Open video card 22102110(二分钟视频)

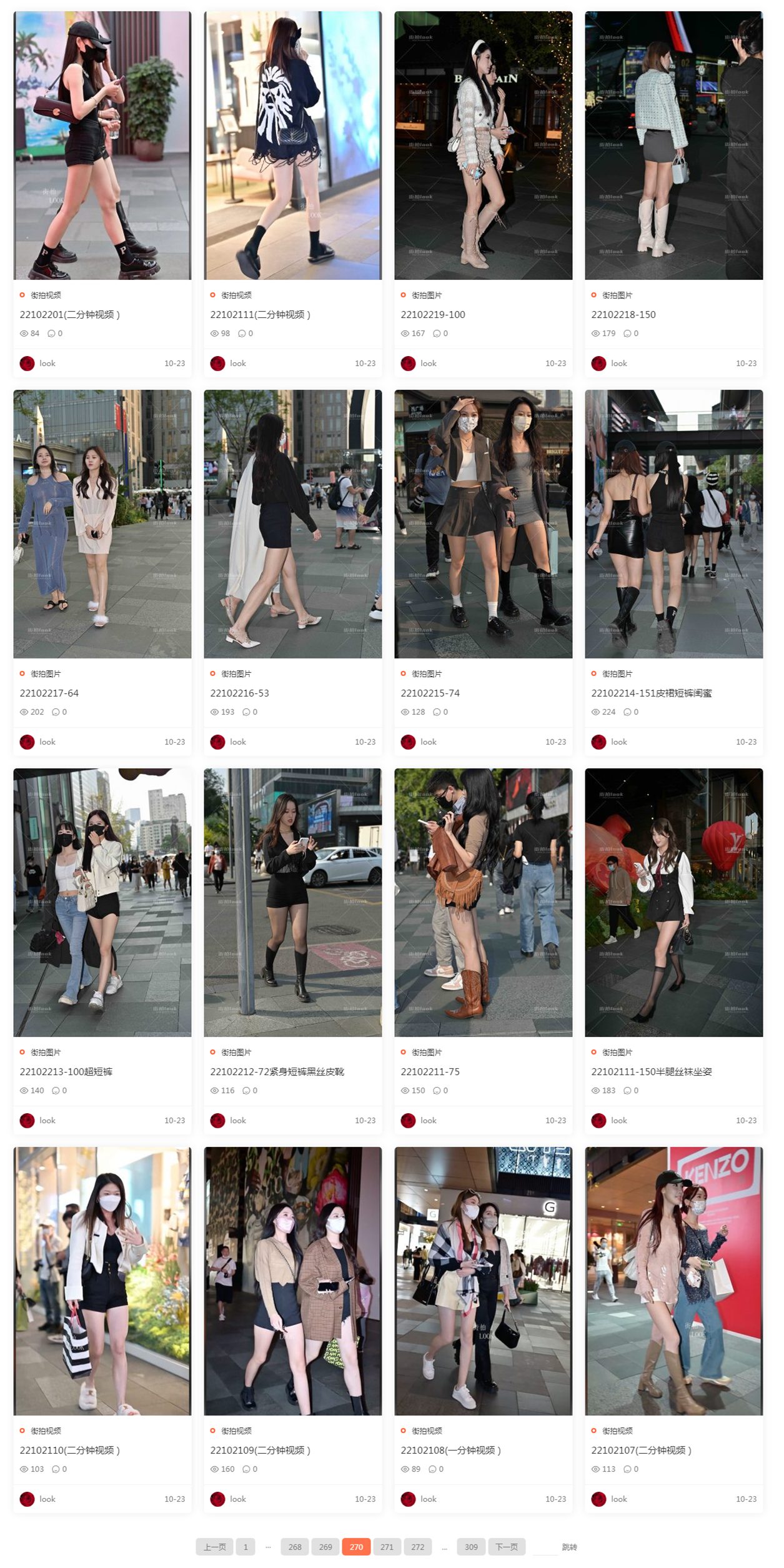[x=69, y=1450]
